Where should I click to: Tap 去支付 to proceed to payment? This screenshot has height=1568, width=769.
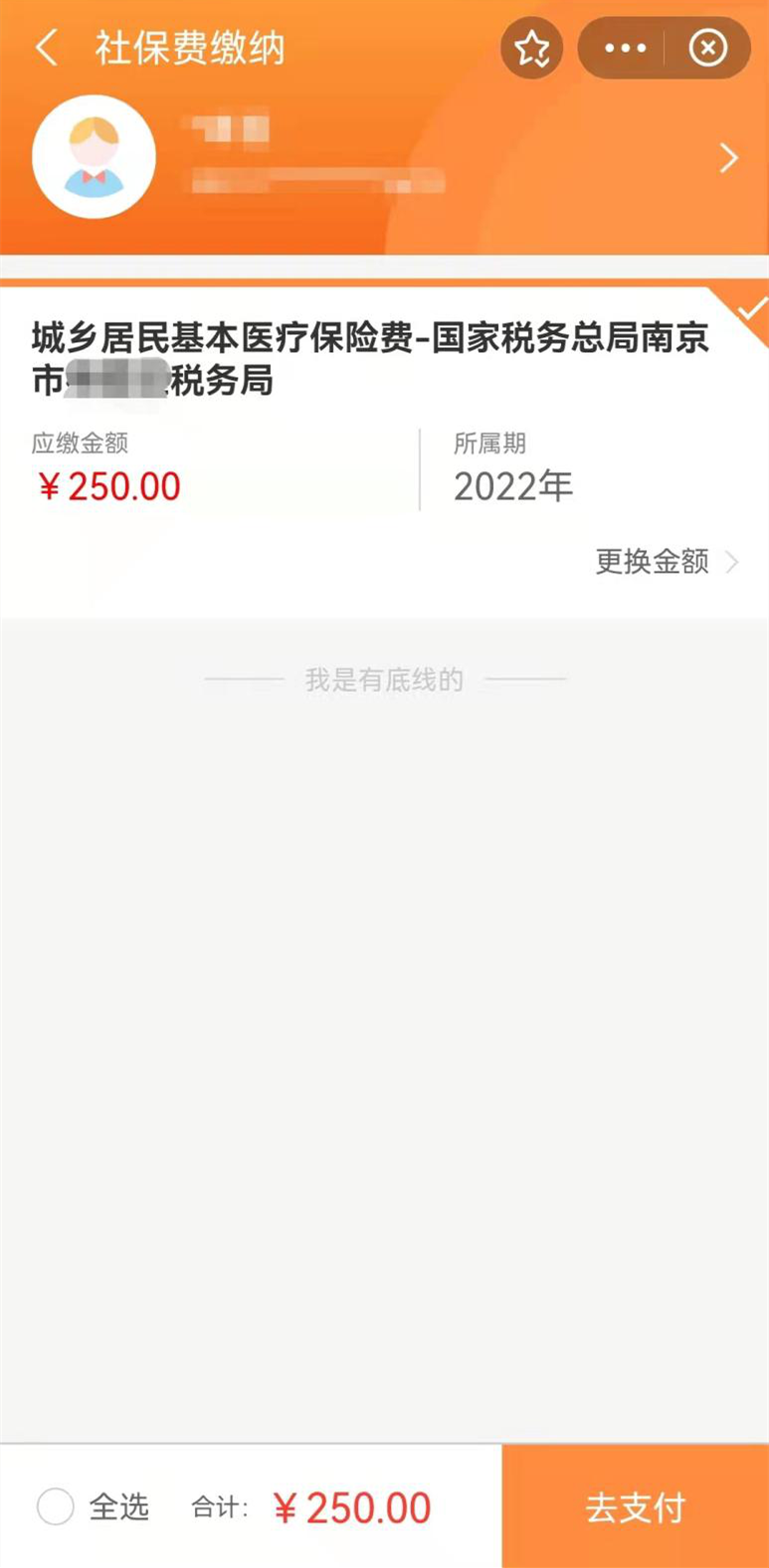coord(636,1506)
